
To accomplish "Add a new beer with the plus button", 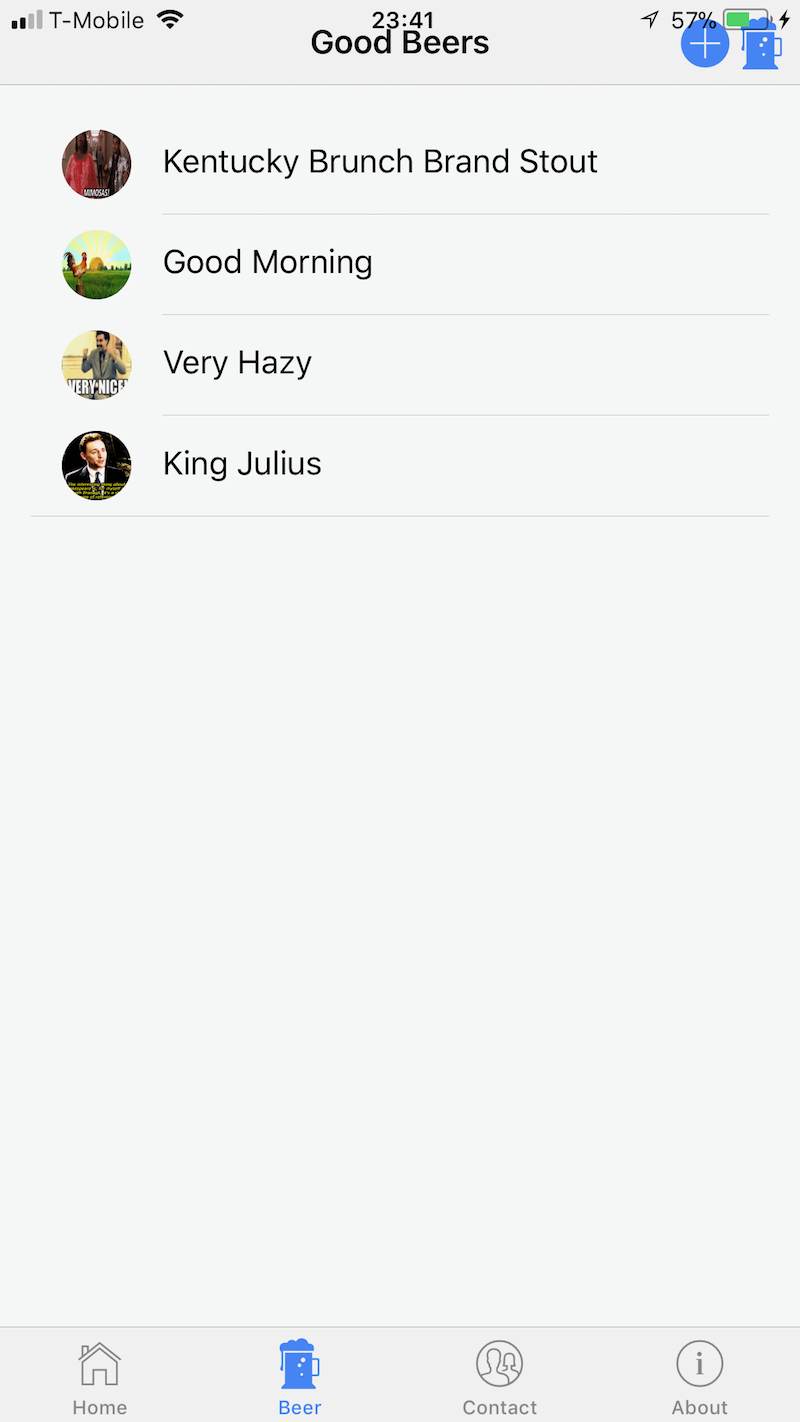I will pyautogui.click(x=705, y=44).
